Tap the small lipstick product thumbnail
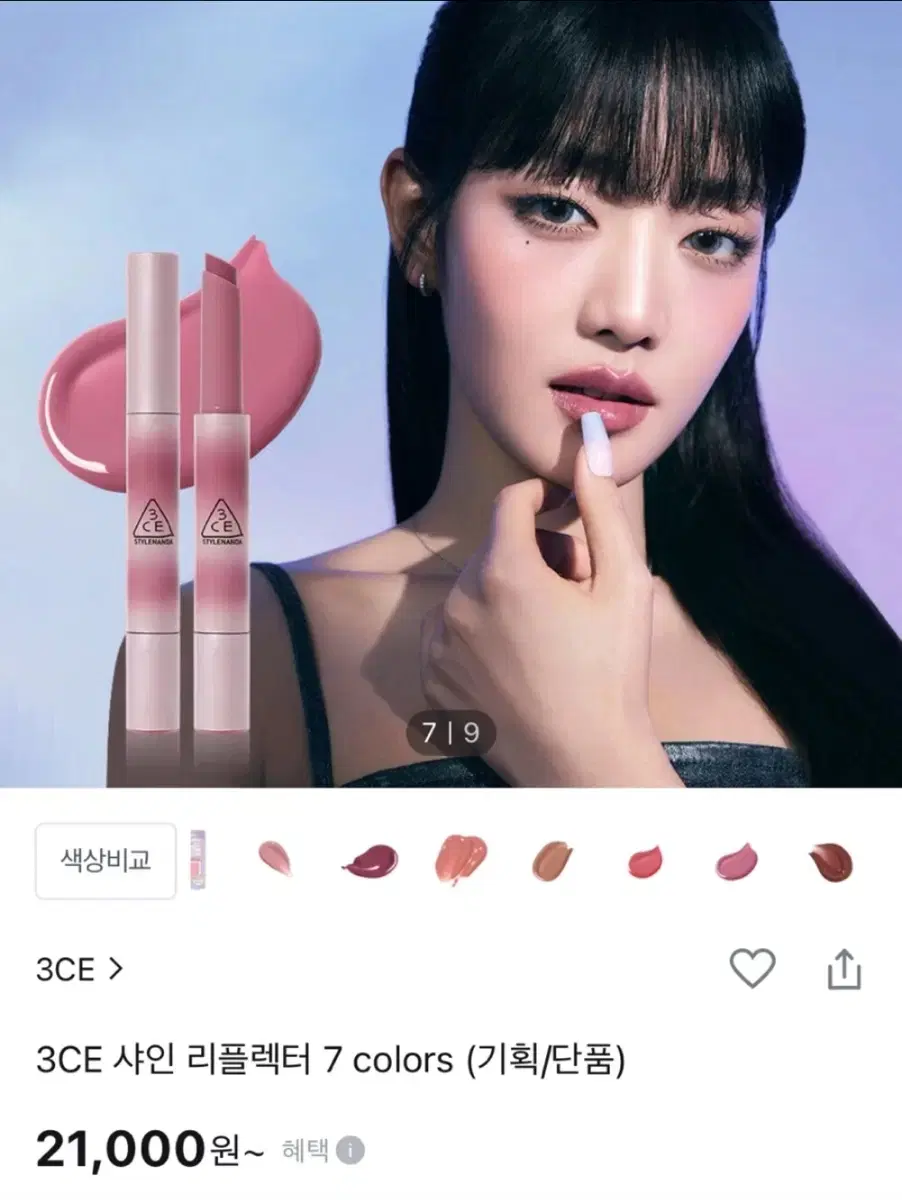 [196, 862]
